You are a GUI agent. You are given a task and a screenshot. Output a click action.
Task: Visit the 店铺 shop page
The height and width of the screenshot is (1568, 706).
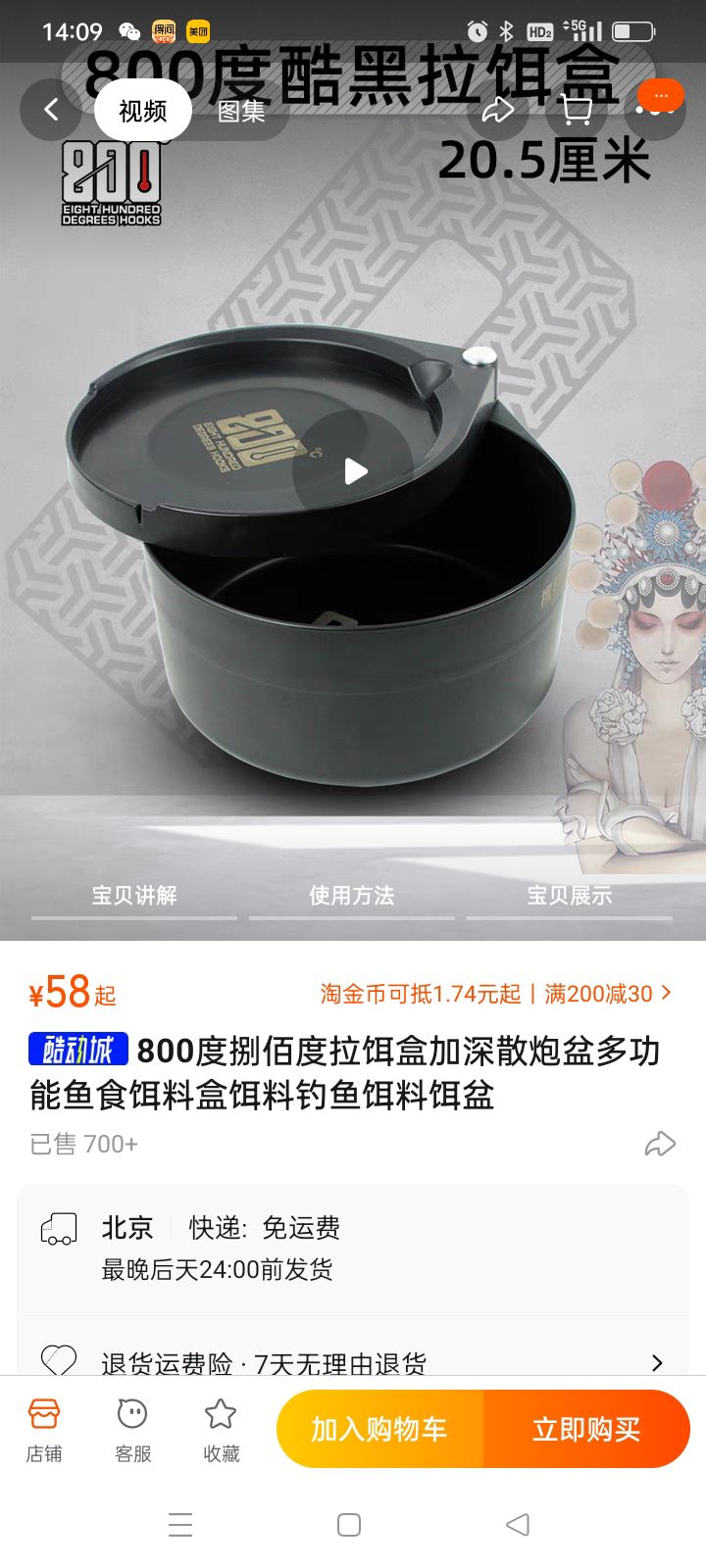tap(44, 1430)
